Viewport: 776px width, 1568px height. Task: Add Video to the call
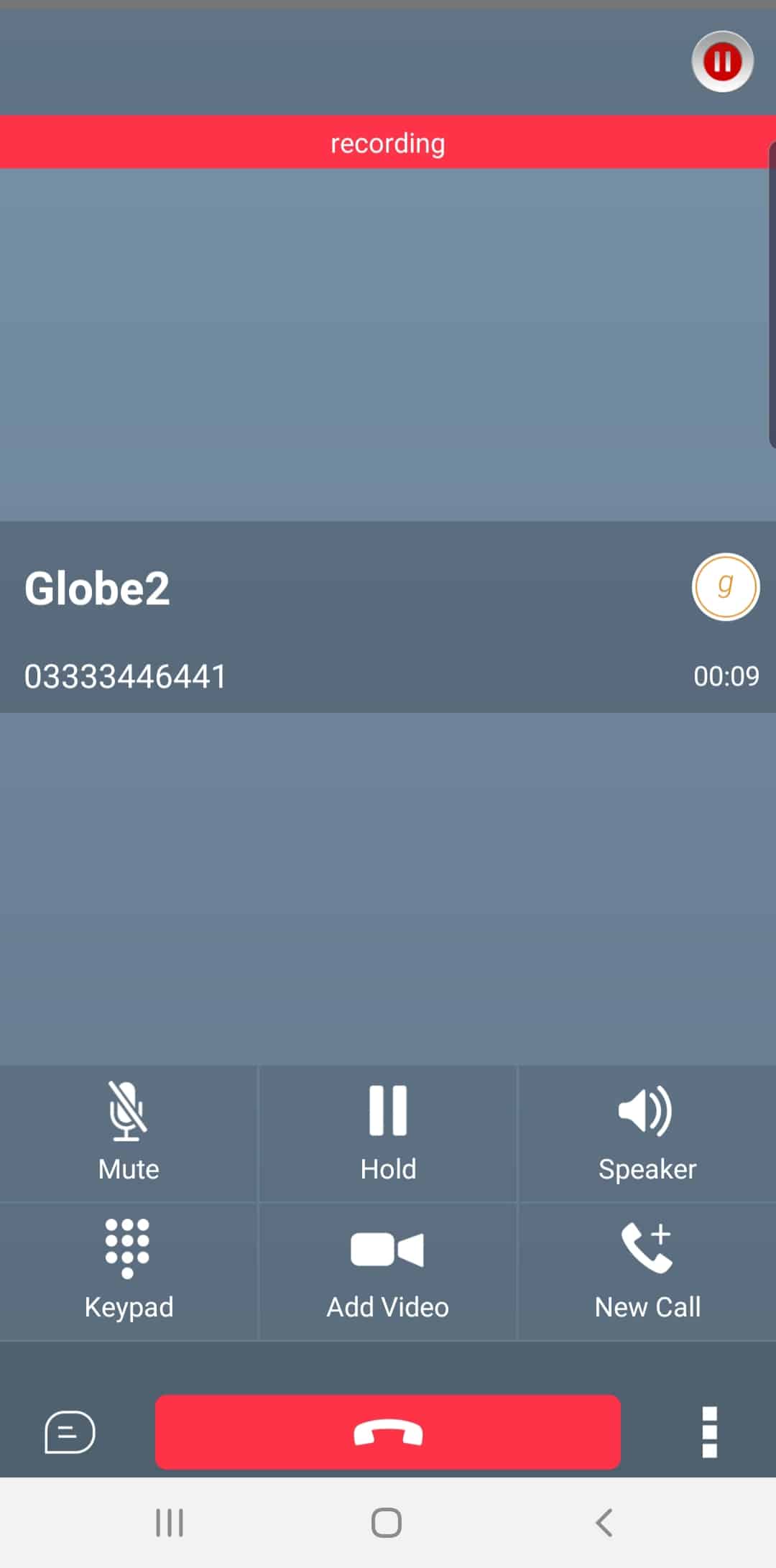point(388,1270)
